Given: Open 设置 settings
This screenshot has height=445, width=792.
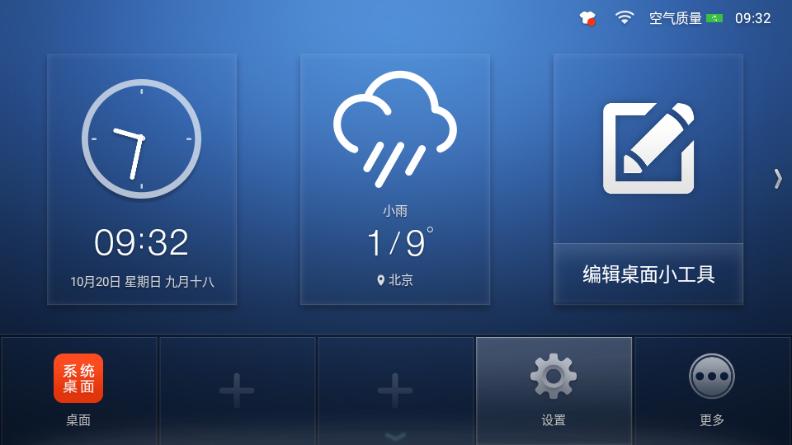Looking at the screenshot, I should [x=553, y=390].
